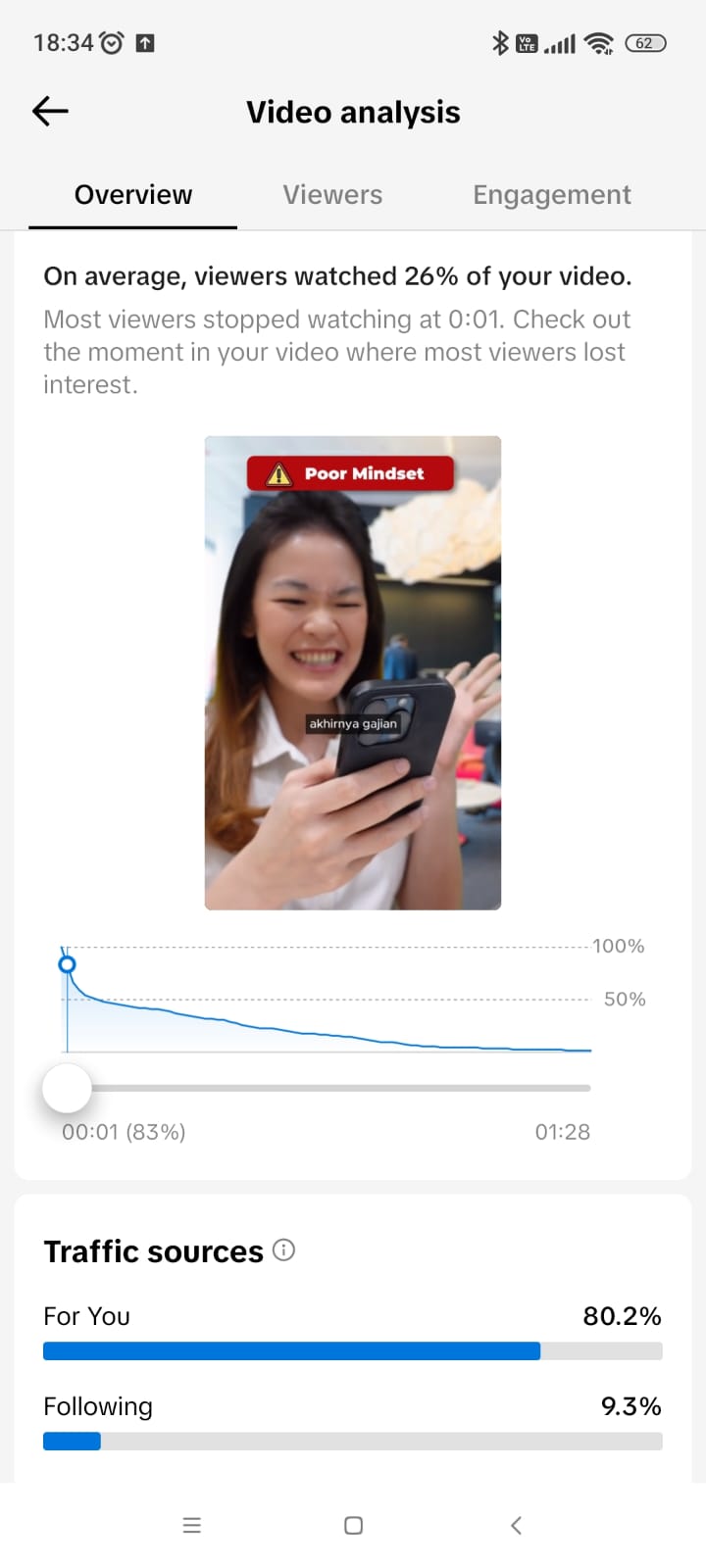Open the Traffic sources info icon

(283, 1249)
